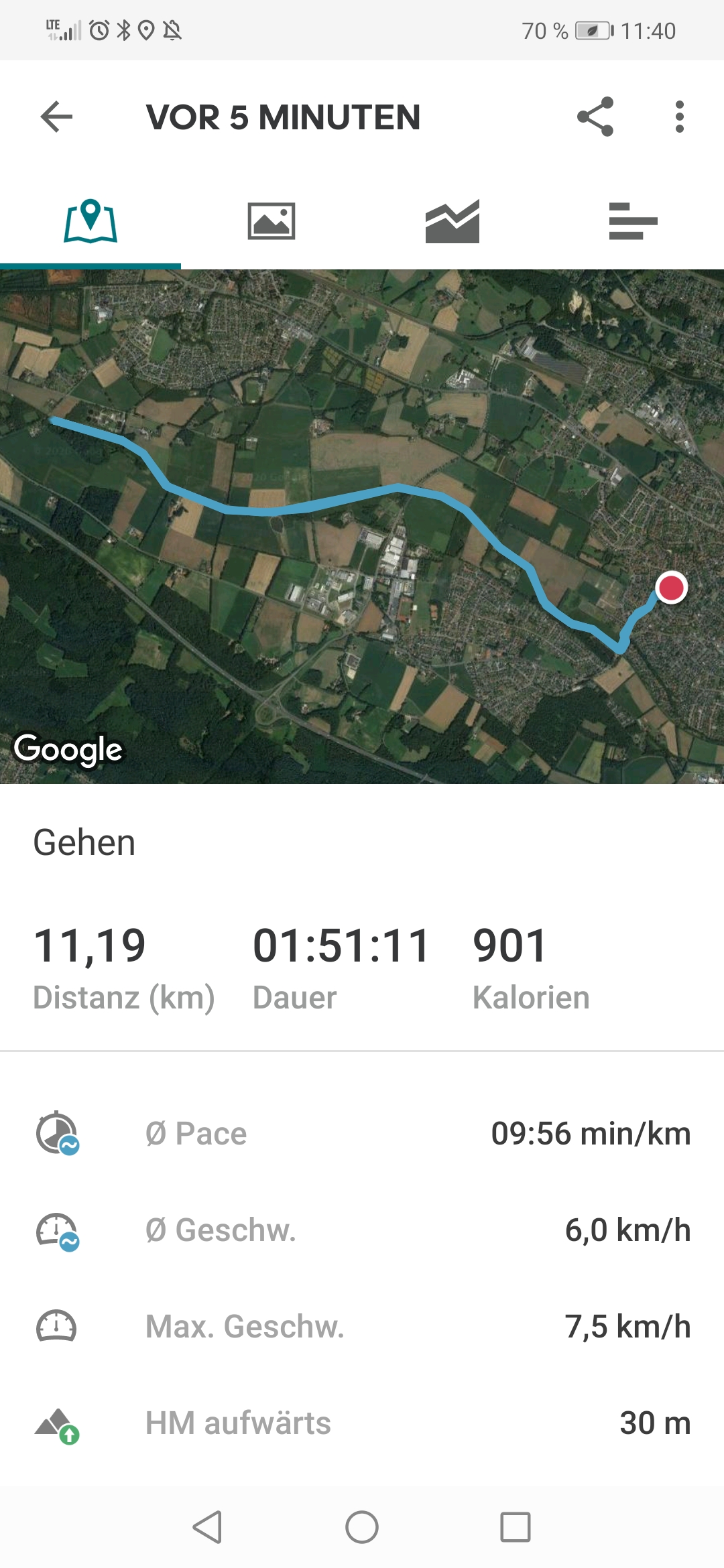Go back using the top arrow
The height and width of the screenshot is (1568, 724).
tap(56, 117)
